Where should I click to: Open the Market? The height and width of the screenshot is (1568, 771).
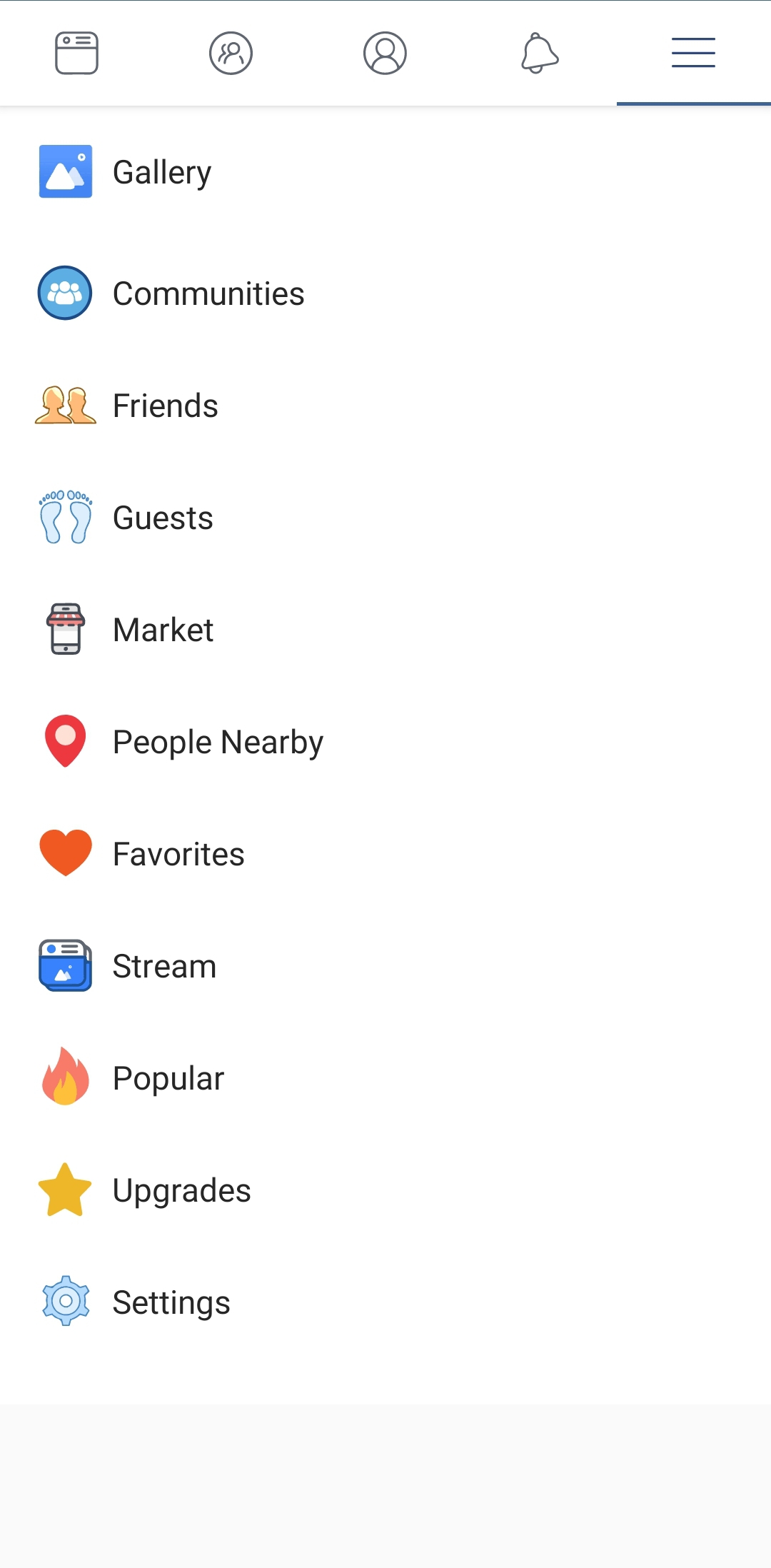tap(163, 630)
